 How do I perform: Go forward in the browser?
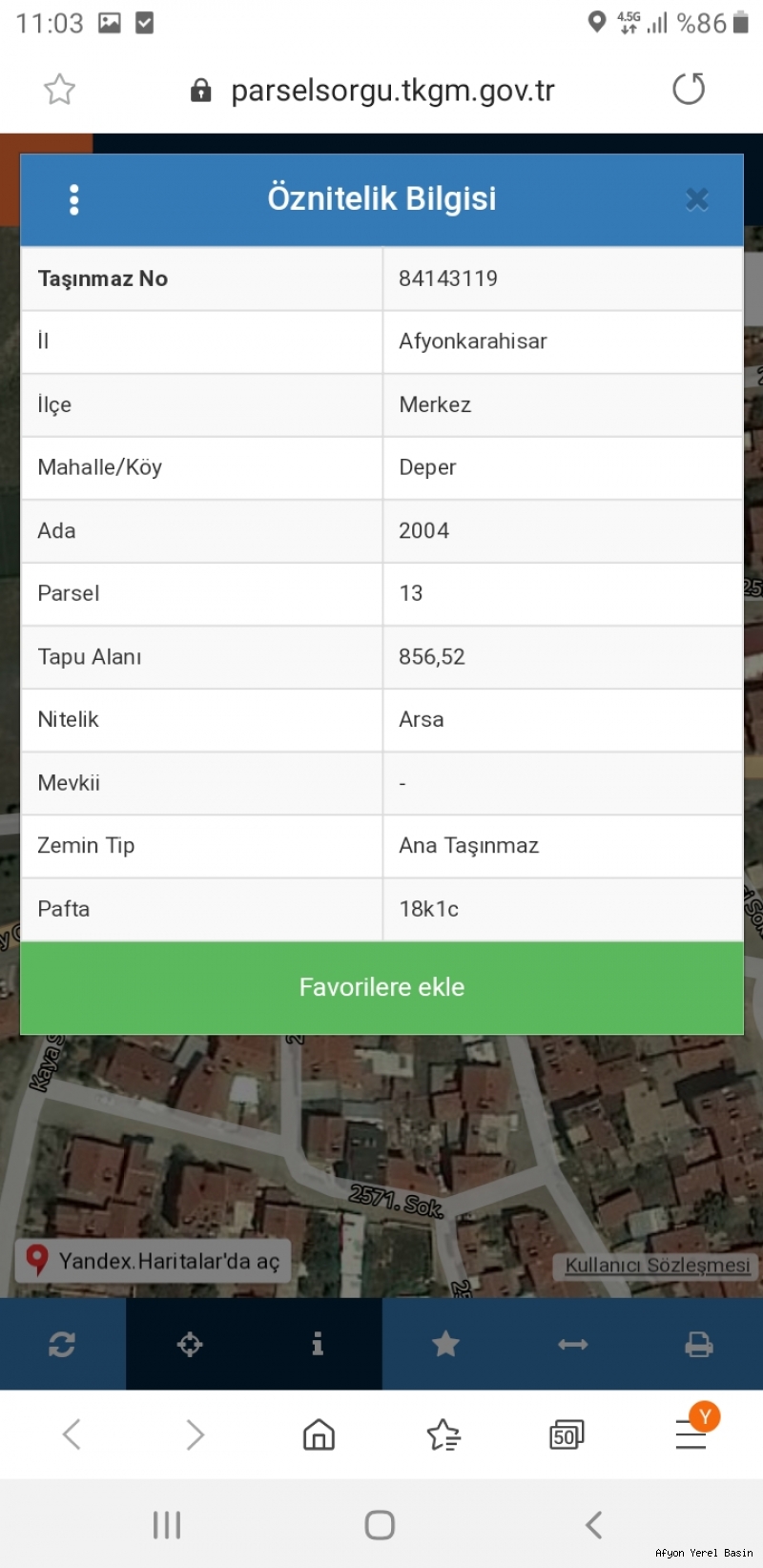coord(195,1434)
